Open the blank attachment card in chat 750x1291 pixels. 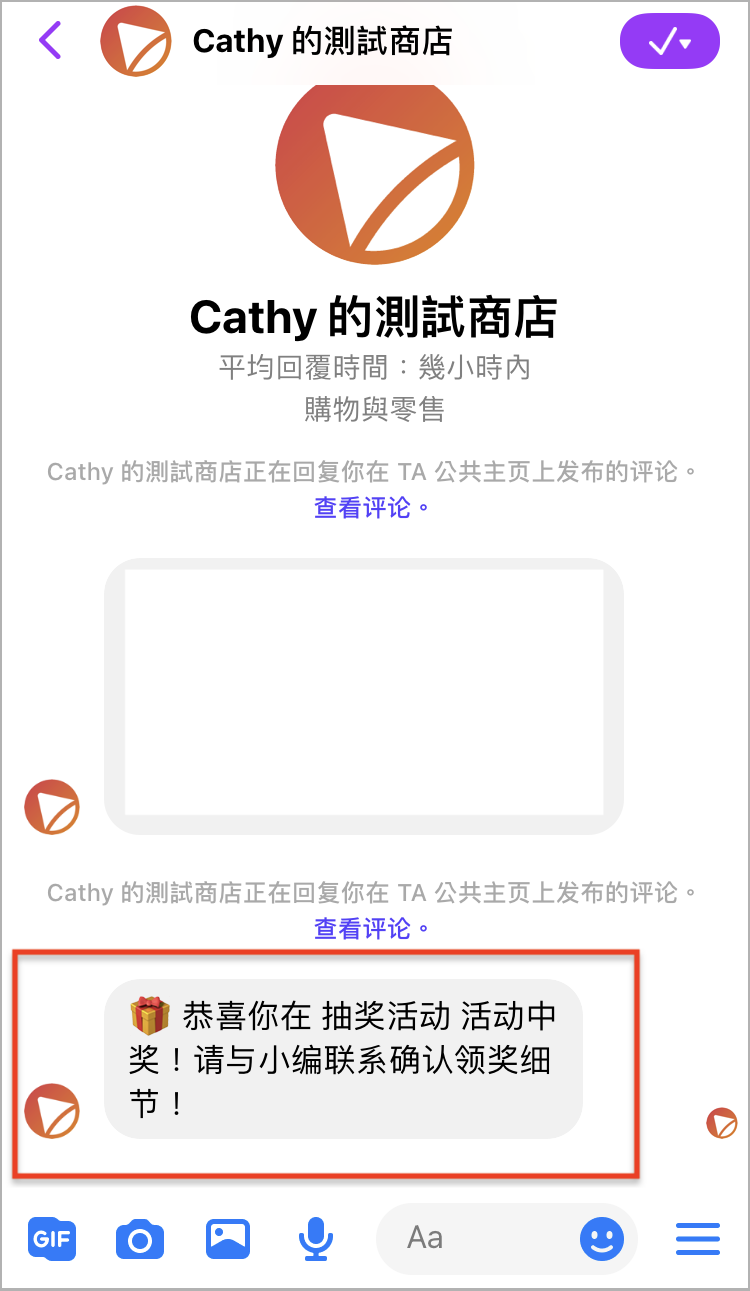(364, 696)
